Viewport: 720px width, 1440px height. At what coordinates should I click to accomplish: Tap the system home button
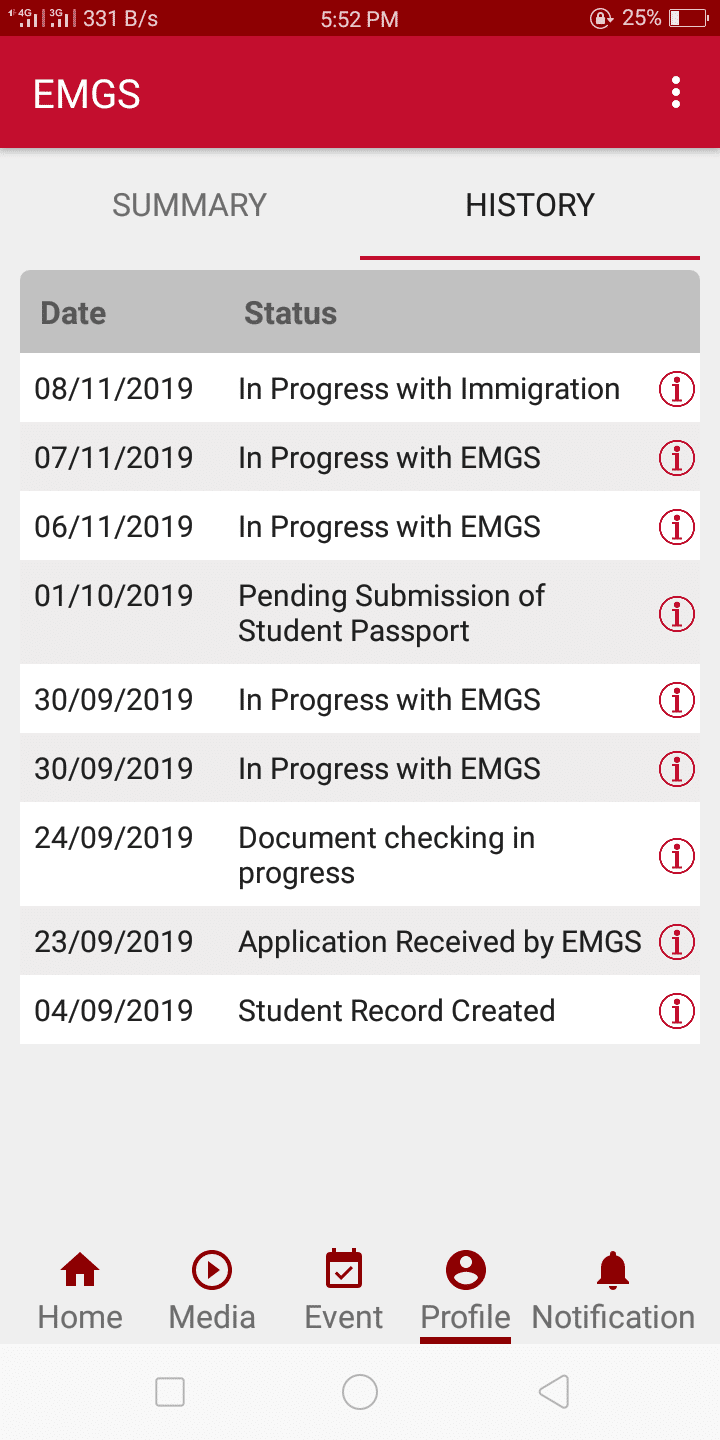coord(359,1392)
